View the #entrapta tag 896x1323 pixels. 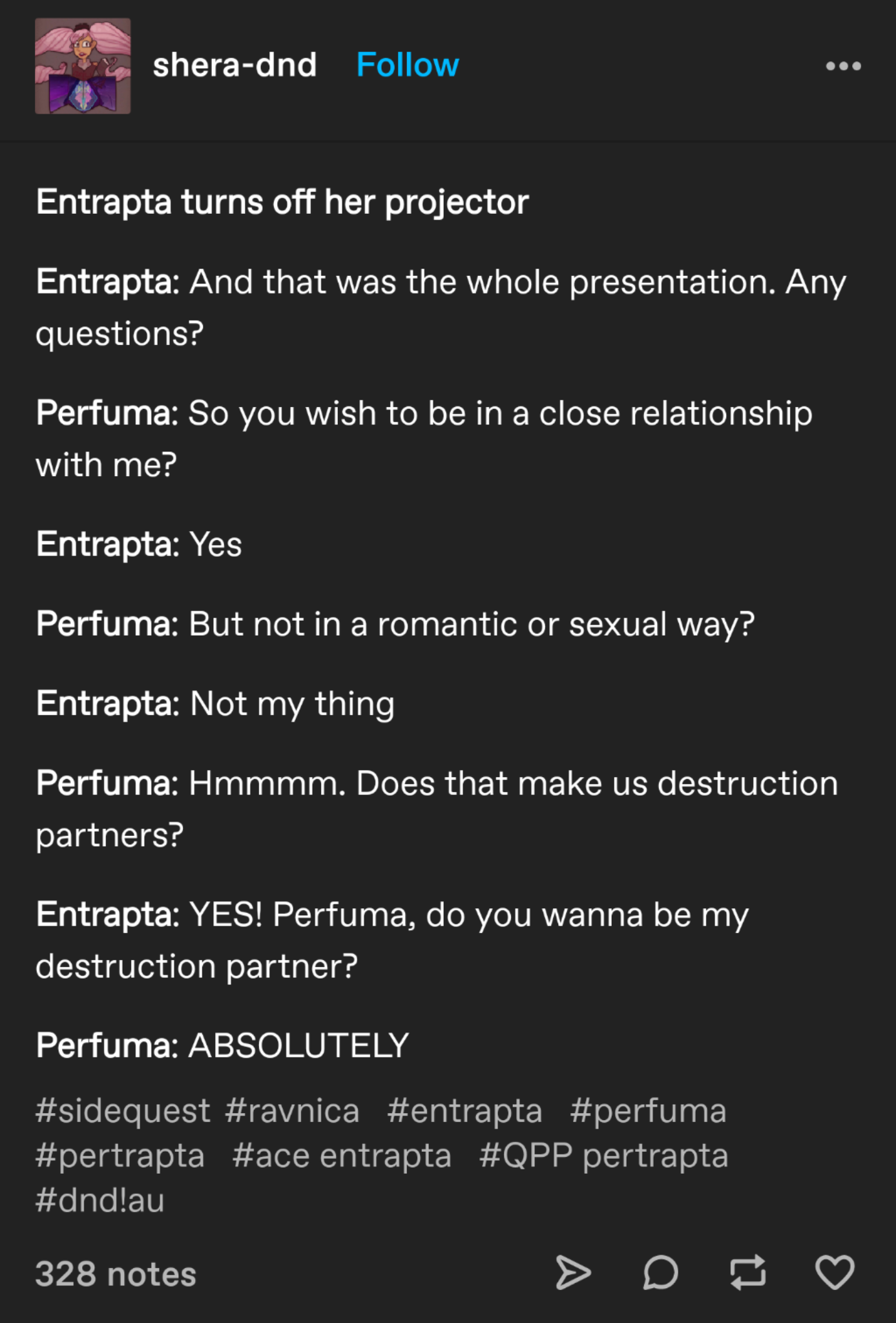[464, 1112]
